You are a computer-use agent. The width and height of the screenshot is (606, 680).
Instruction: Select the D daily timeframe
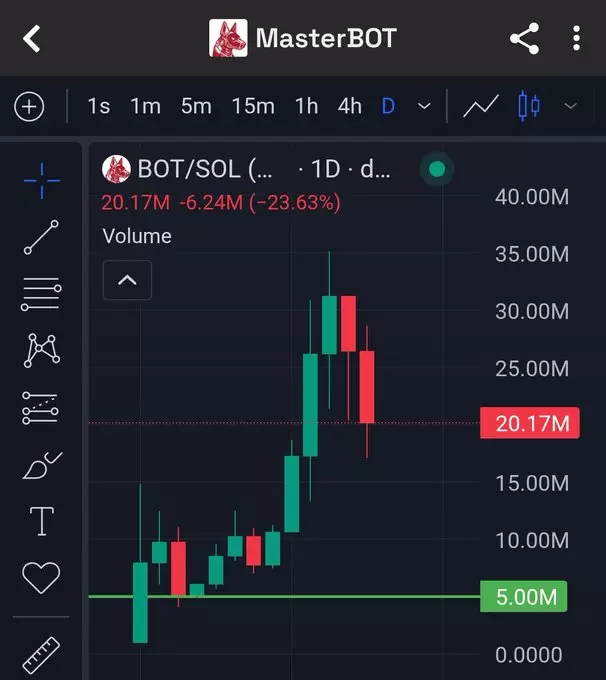388,106
